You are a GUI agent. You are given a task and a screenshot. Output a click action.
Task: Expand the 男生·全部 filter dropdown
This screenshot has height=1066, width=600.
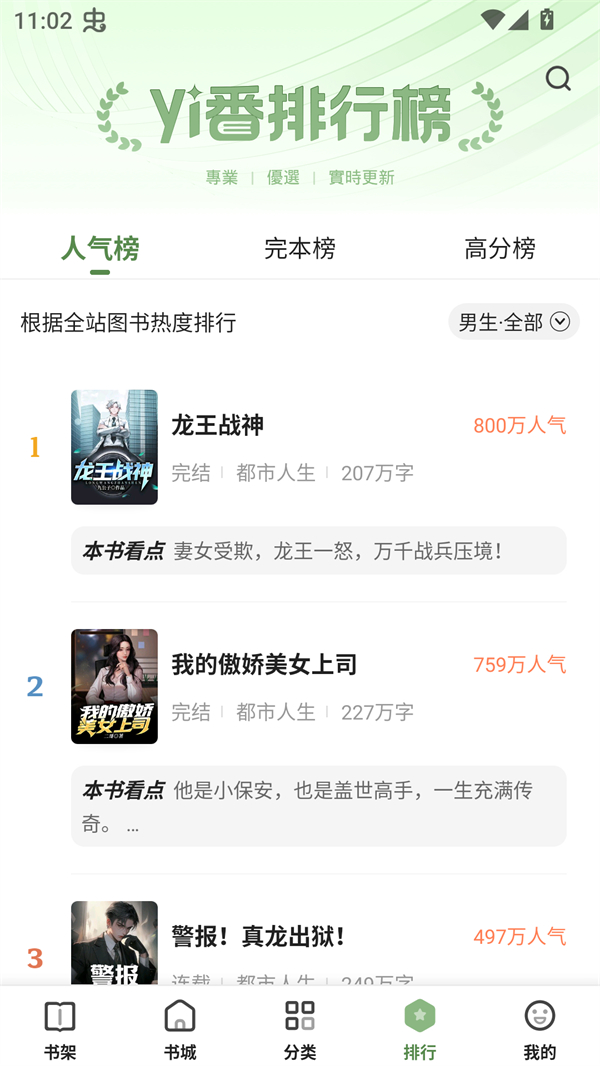(514, 322)
